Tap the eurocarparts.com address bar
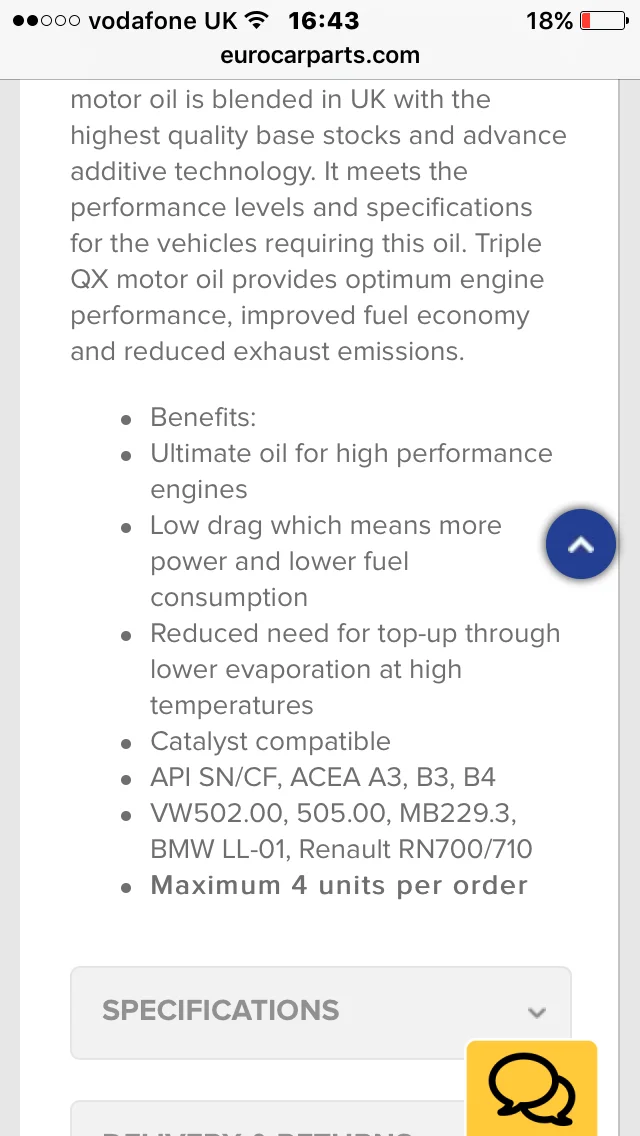Viewport: 640px width, 1136px height. point(320,55)
